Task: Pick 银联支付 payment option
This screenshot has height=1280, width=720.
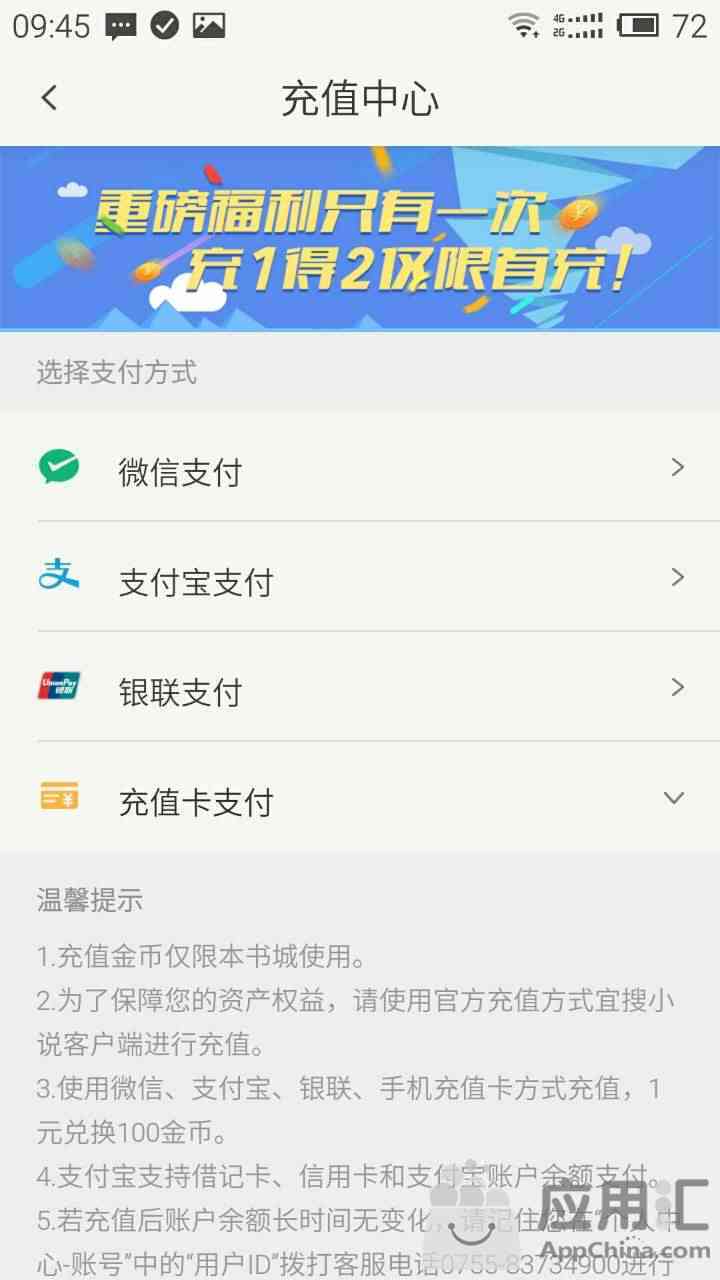Action: coord(360,688)
